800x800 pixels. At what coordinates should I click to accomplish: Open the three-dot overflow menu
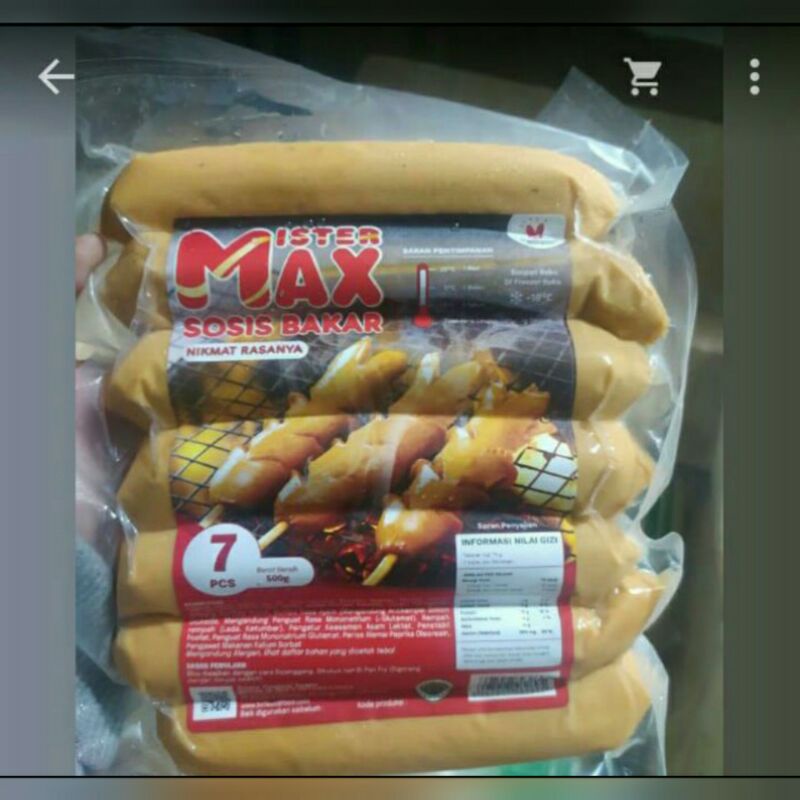(x=754, y=76)
